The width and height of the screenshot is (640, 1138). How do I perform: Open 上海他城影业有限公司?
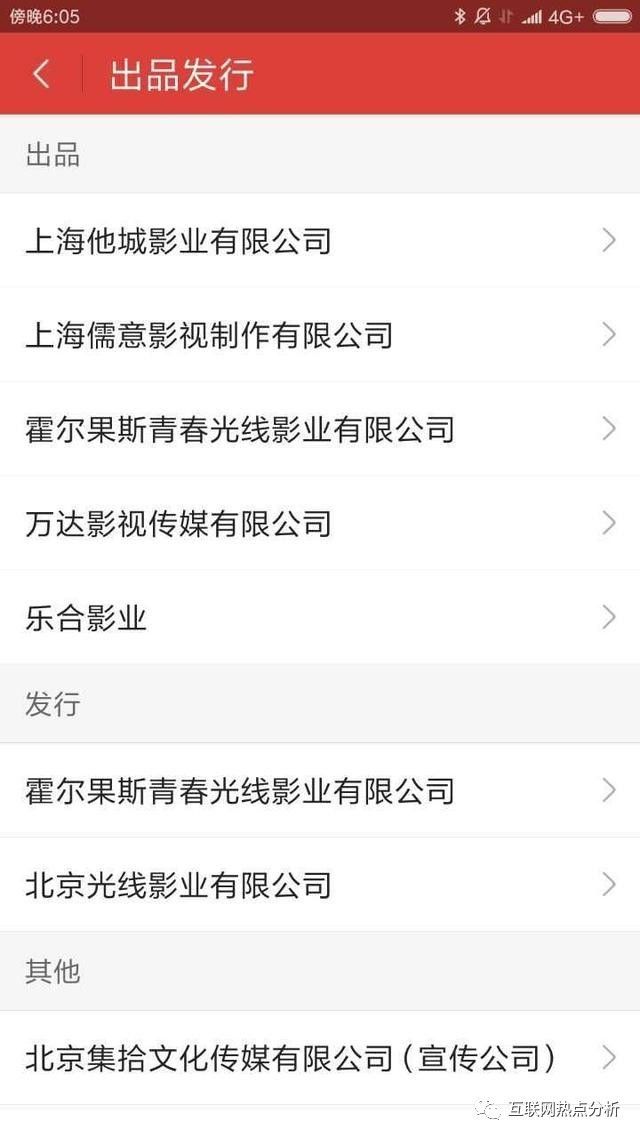320,240
